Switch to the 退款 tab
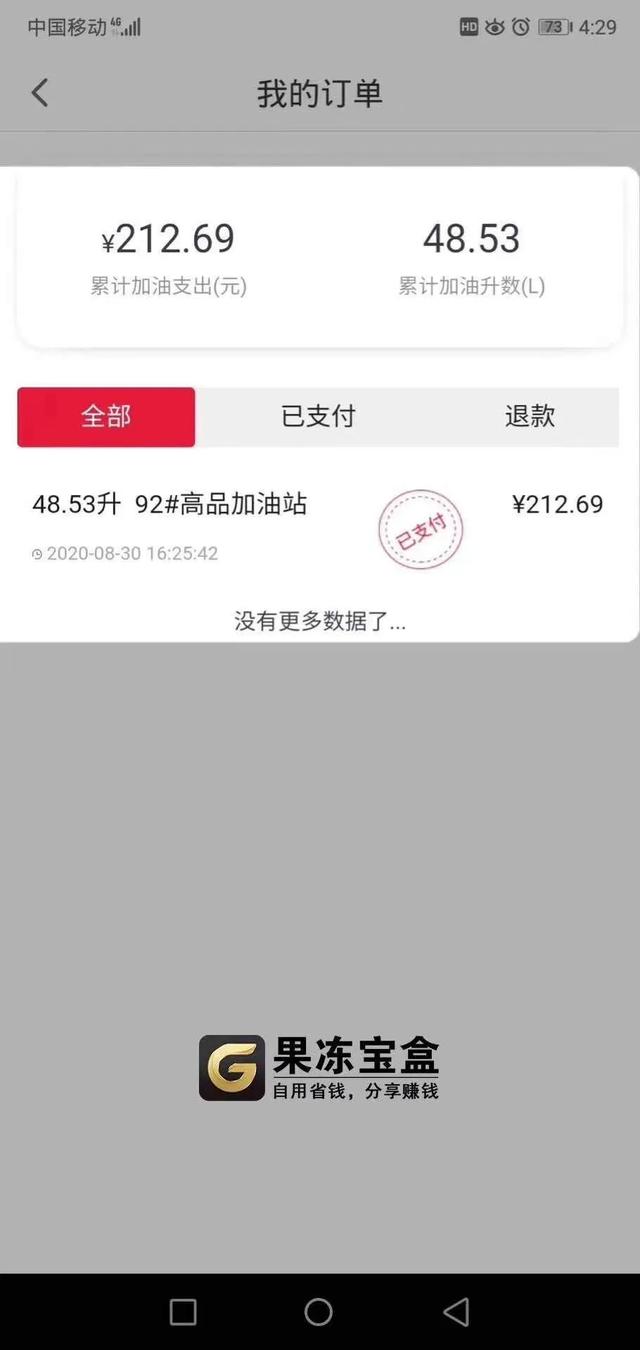The width and height of the screenshot is (640, 1350). pyautogui.click(x=529, y=417)
